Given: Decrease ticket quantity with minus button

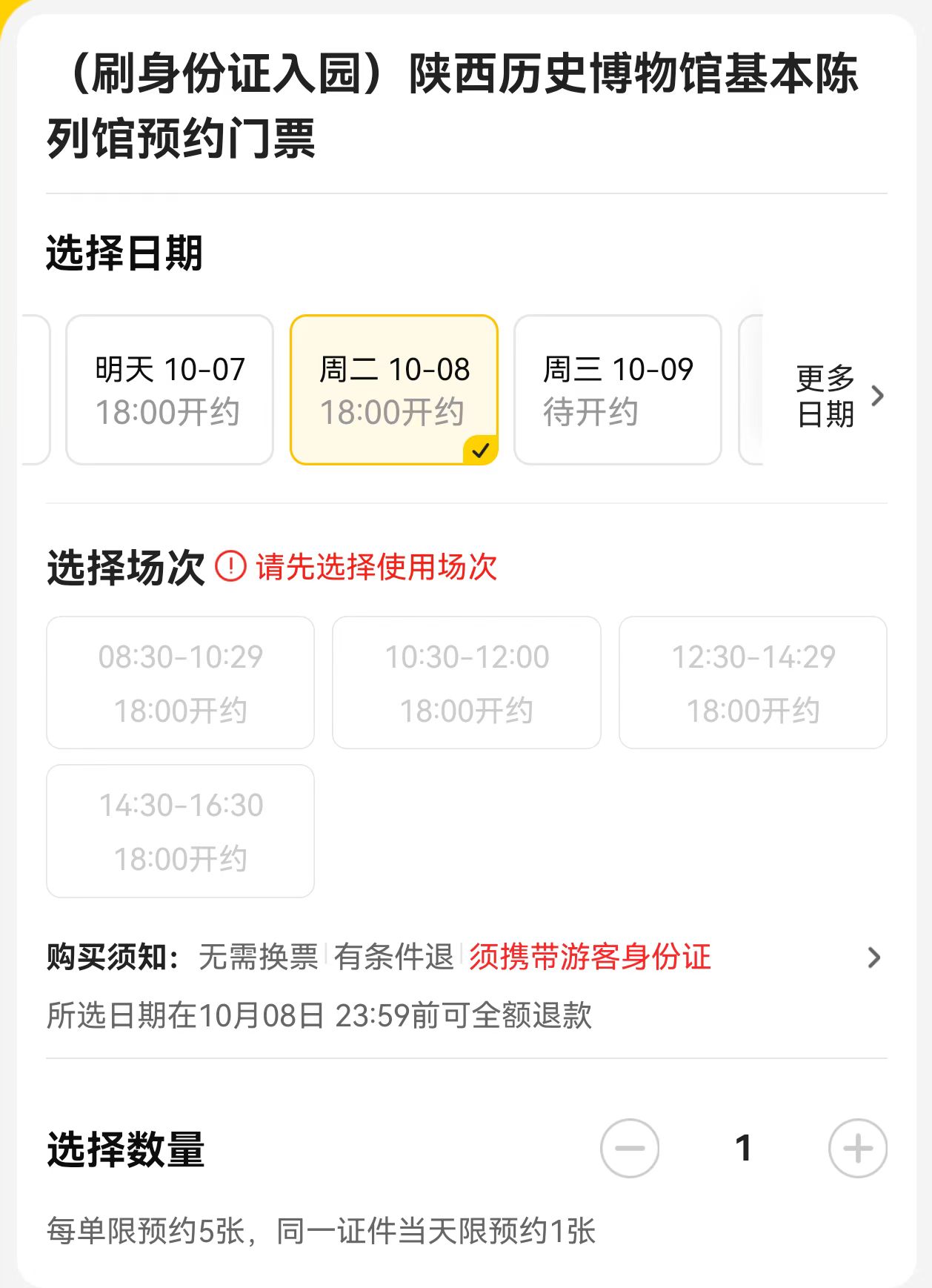Looking at the screenshot, I should 630,1148.
